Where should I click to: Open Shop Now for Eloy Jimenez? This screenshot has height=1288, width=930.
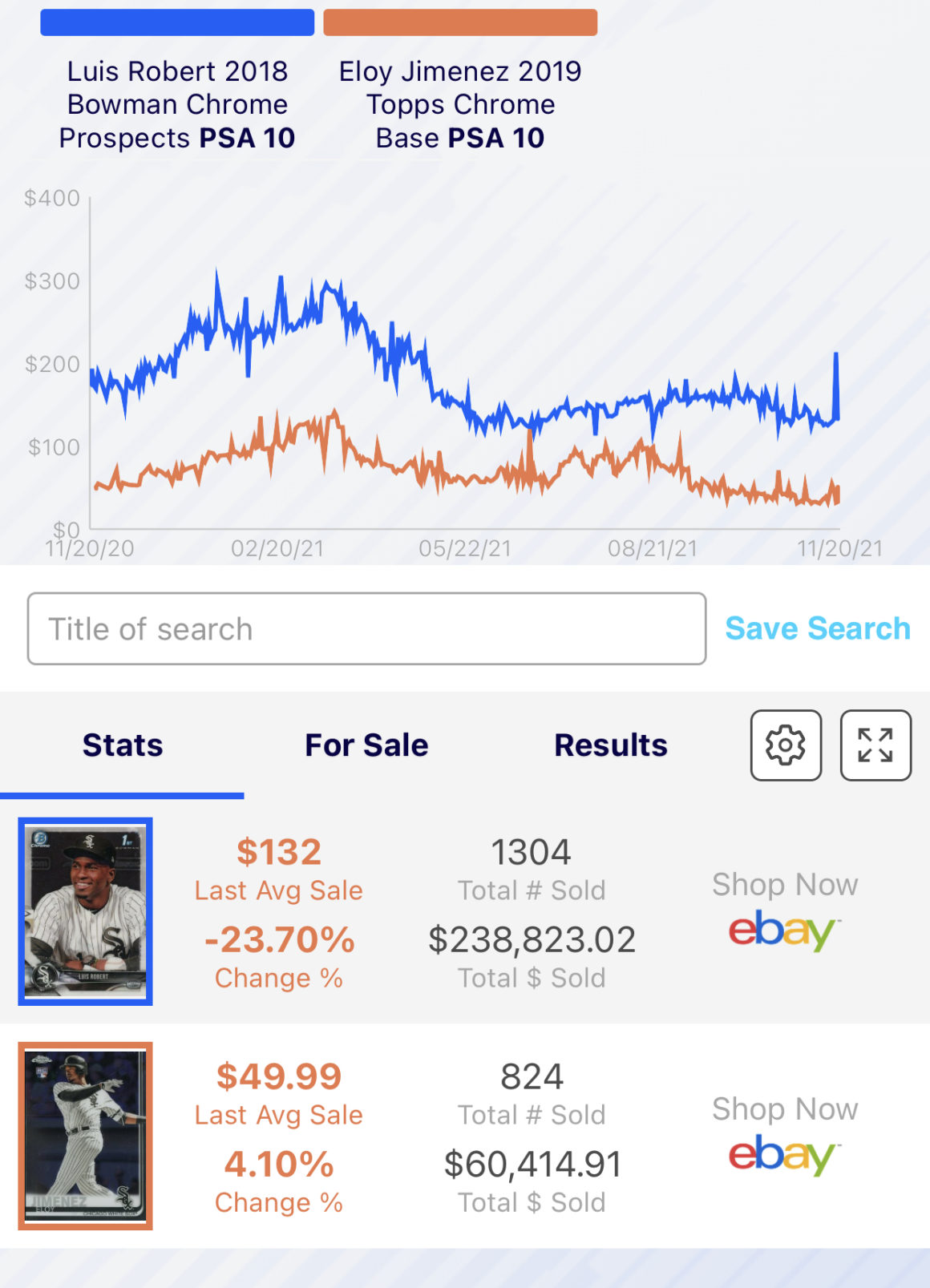click(x=784, y=1108)
